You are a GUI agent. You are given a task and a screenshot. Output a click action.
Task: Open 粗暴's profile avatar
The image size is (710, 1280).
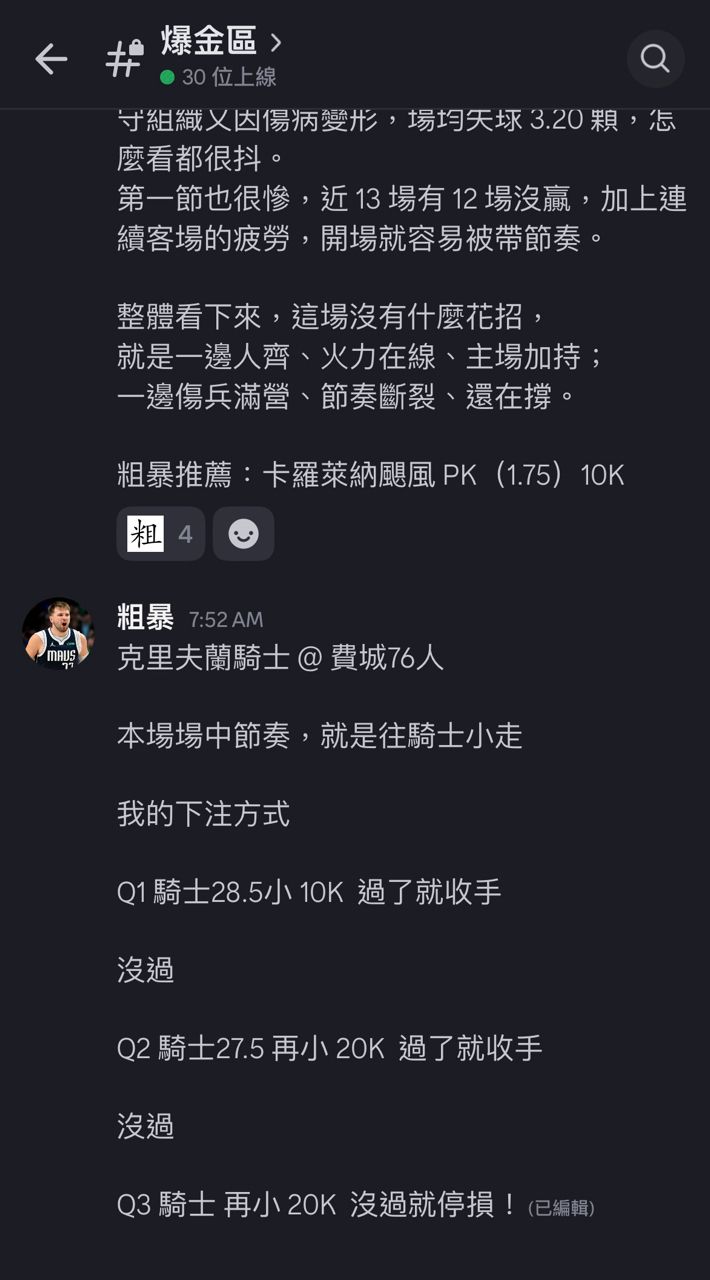point(58,633)
